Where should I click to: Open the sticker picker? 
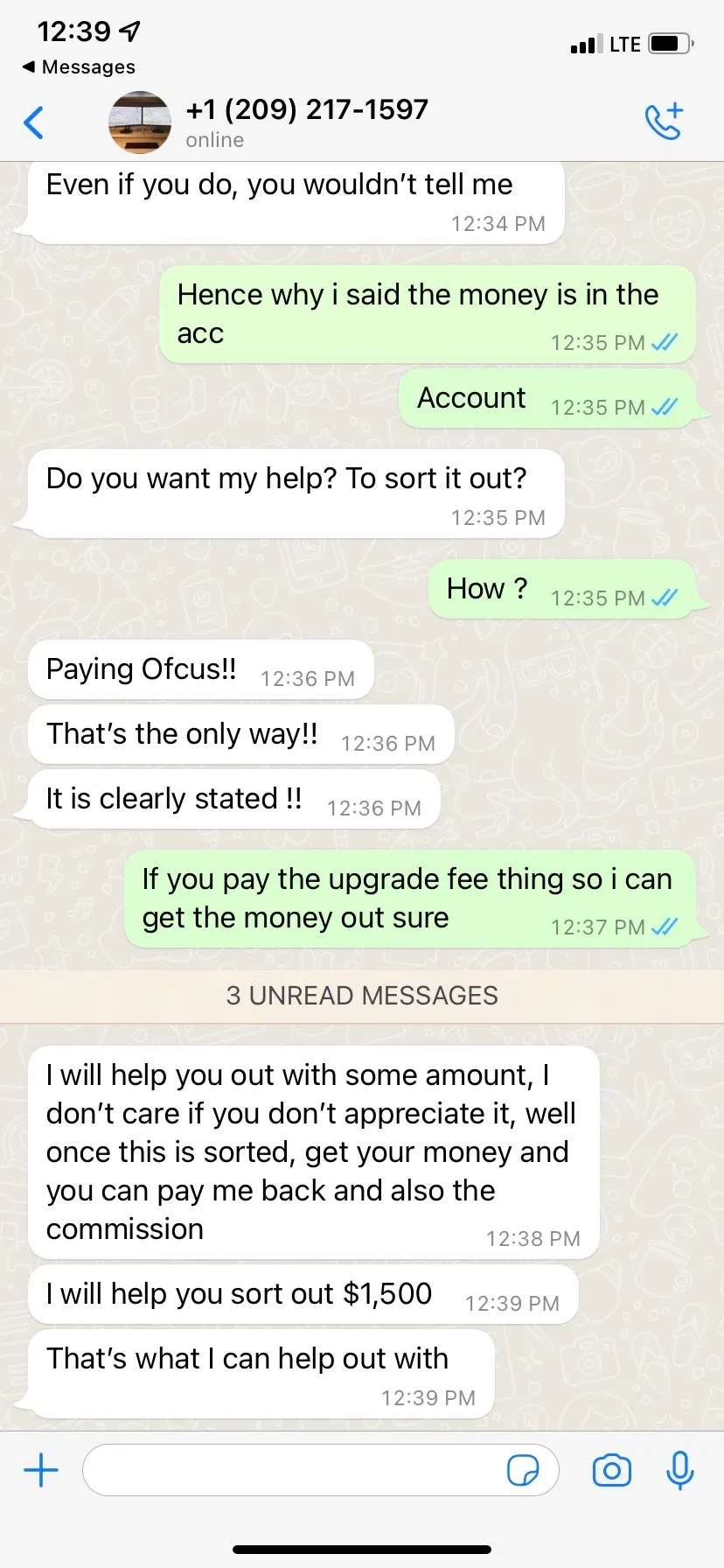click(x=523, y=1470)
